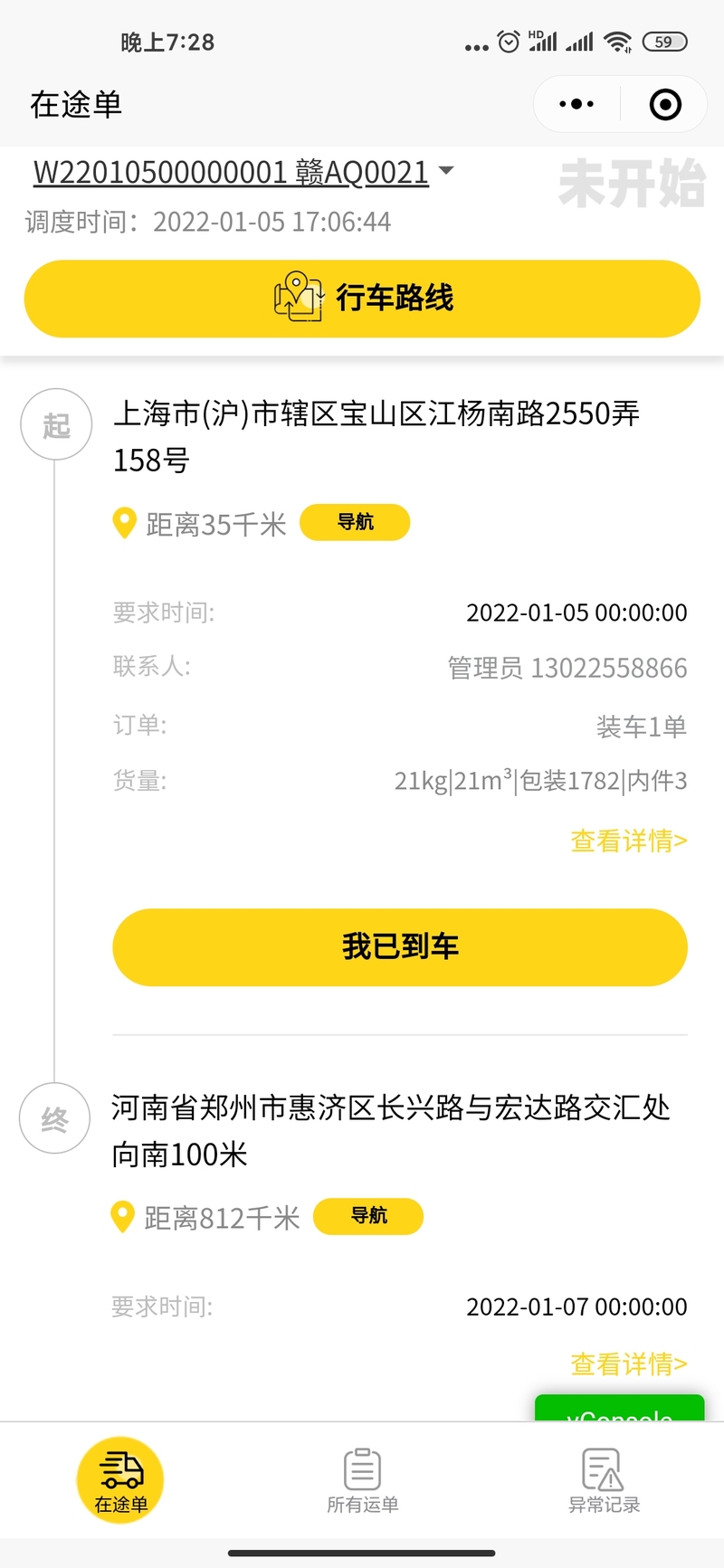Viewport: 724px width, 1568px height.
Task: Open the vConsole debug button
Action: [x=620, y=1409]
